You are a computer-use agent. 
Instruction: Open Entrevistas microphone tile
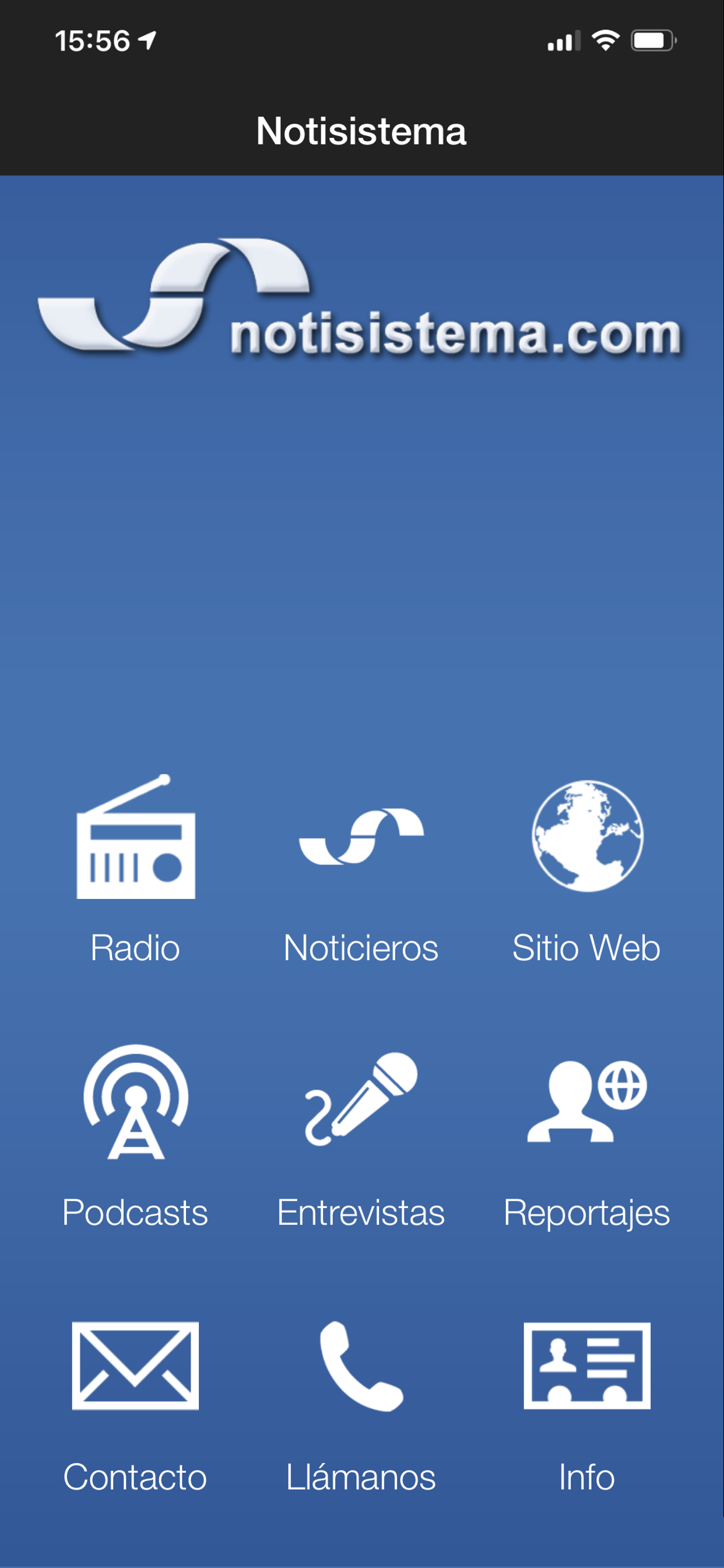361,1100
